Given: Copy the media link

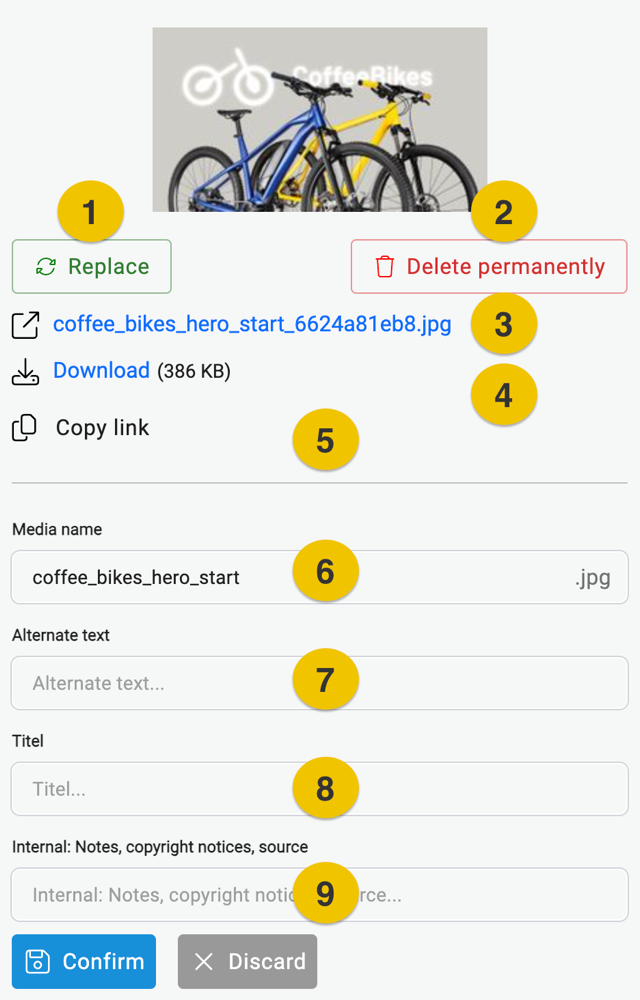Looking at the screenshot, I should click(x=101, y=428).
